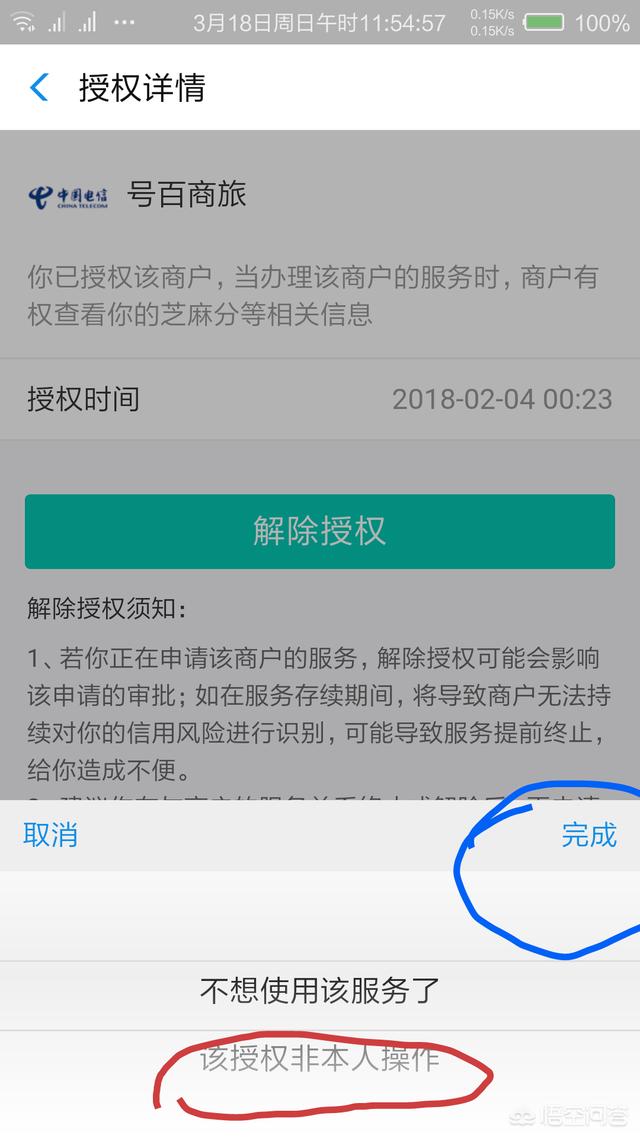Tap the 解除授权 button
The height and width of the screenshot is (1138, 640).
coord(320,530)
